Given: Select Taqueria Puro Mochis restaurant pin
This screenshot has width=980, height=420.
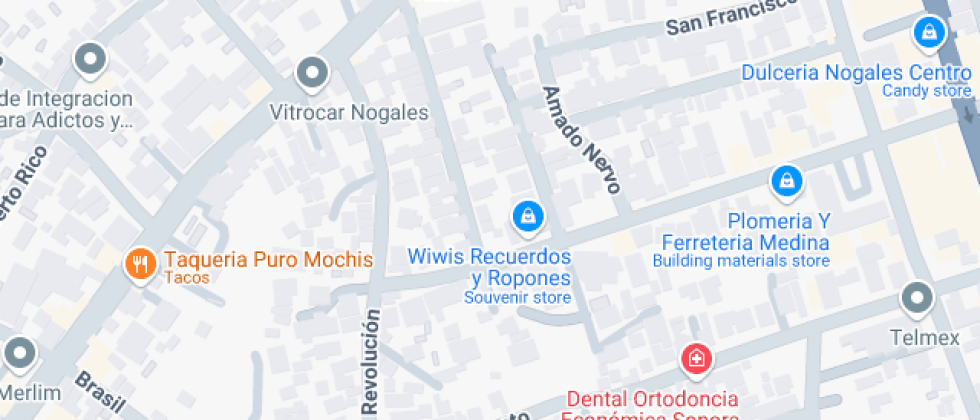Looking at the screenshot, I should tap(141, 265).
